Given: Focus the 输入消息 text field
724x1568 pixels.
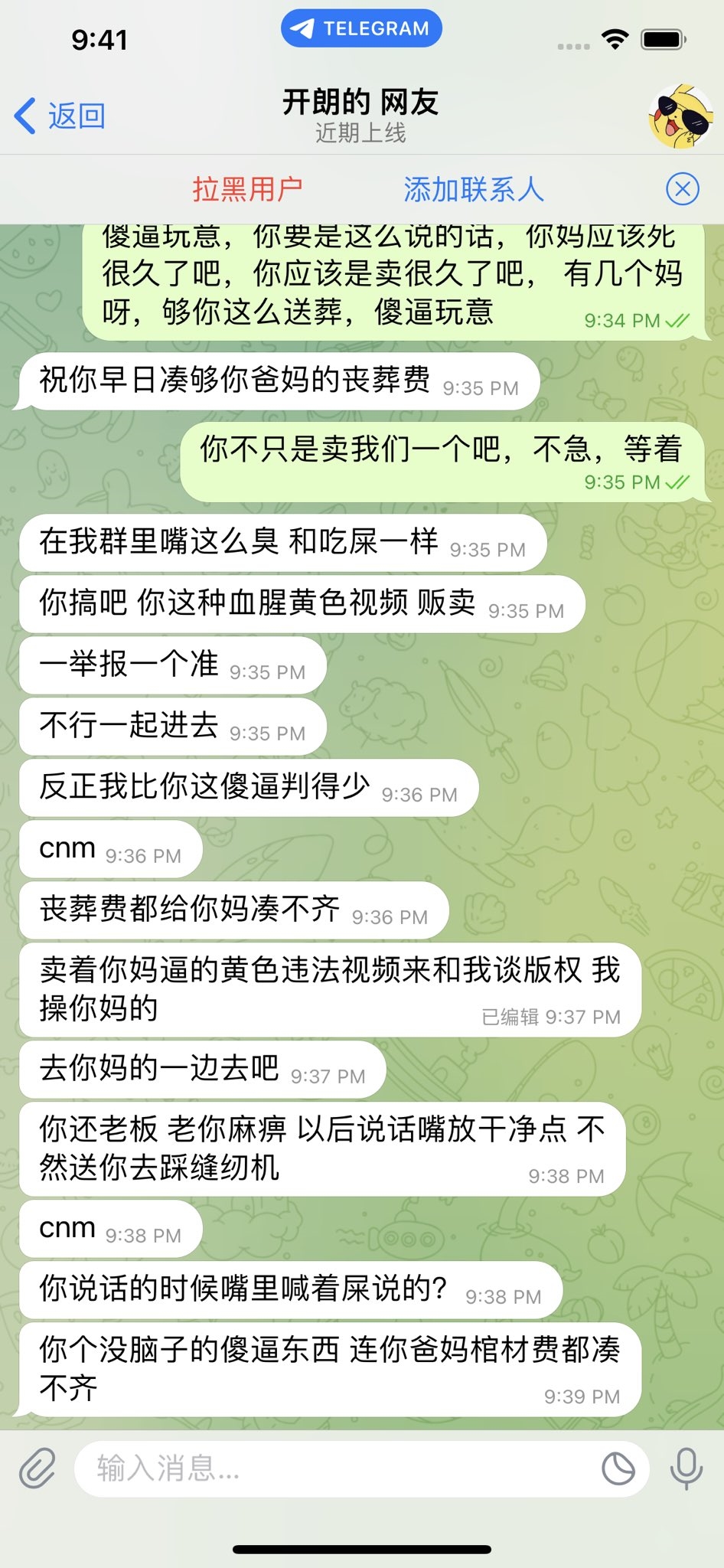Looking at the screenshot, I should (337, 1468).
